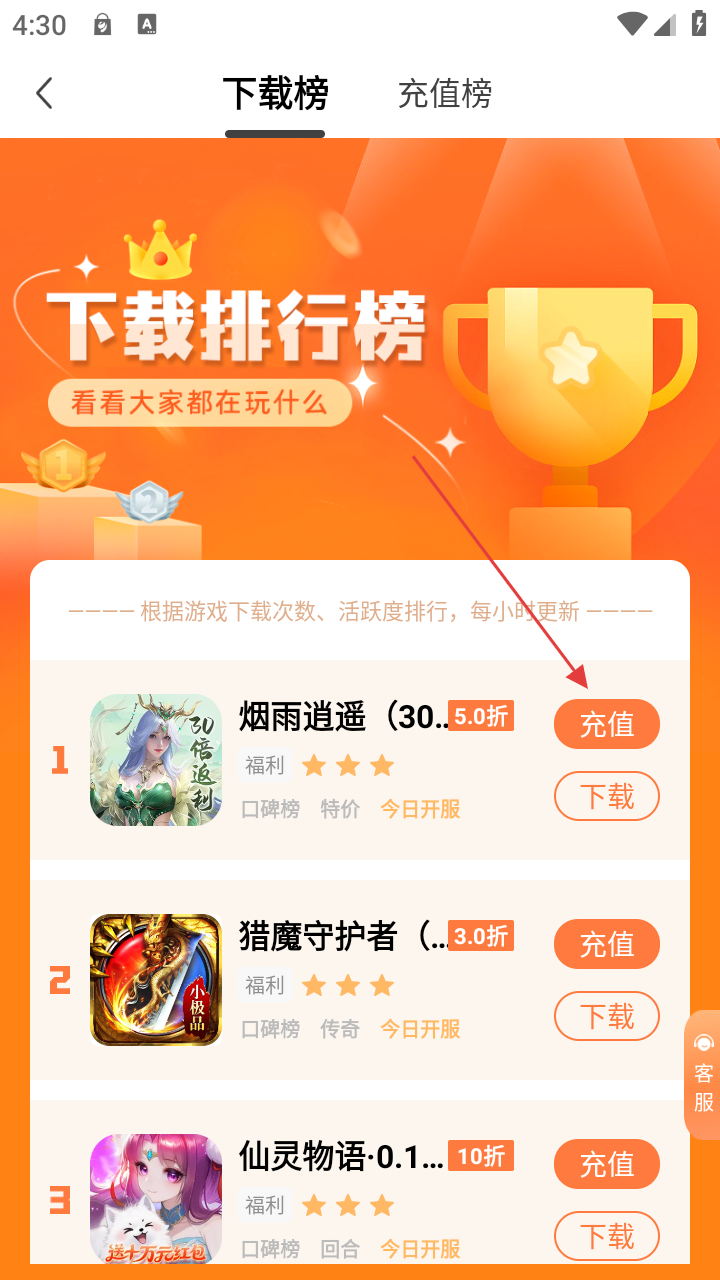Tap 充值 for 烟雨逍遥
The width and height of the screenshot is (720, 1280).
[x=606, y=724]
